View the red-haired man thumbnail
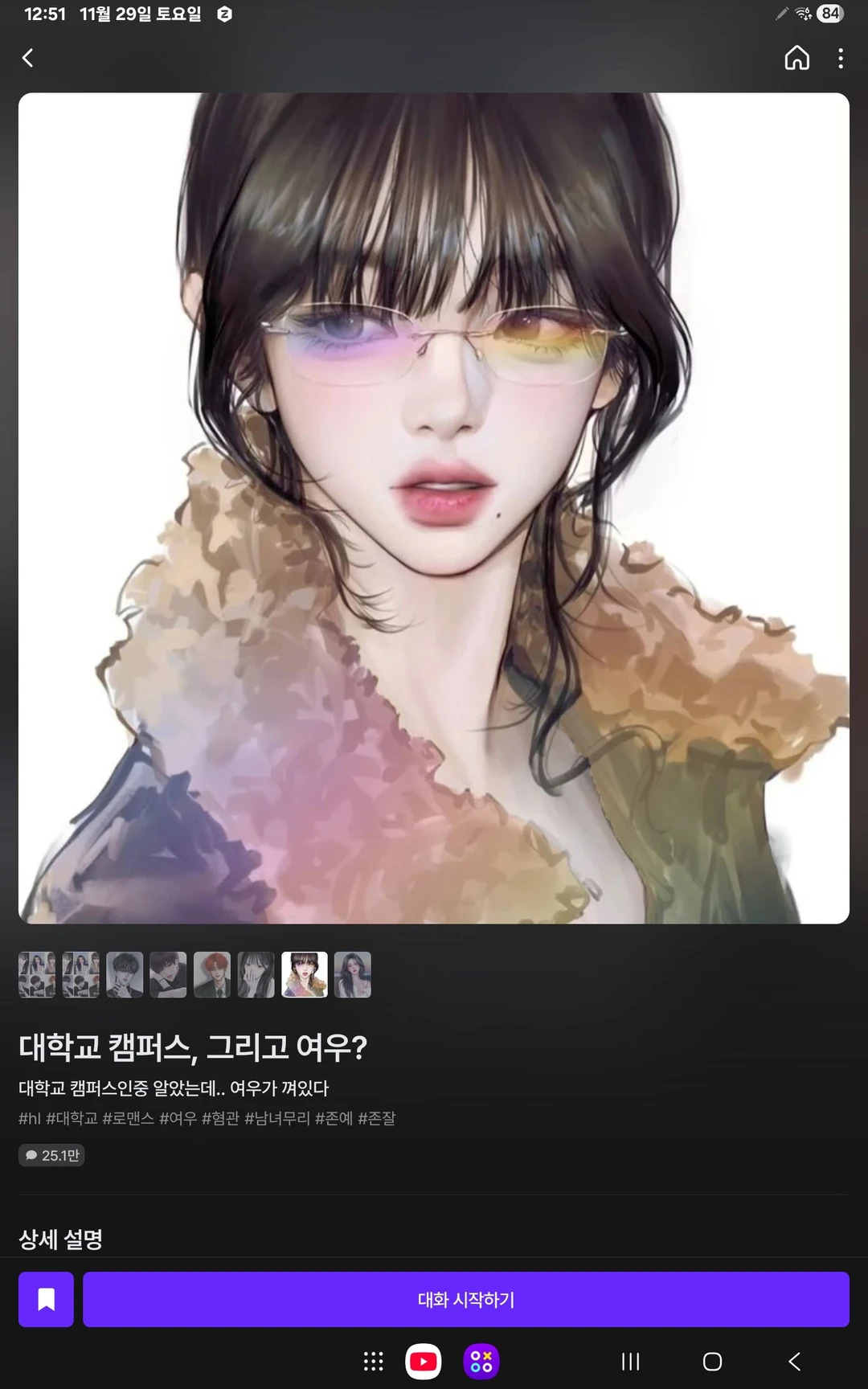This screenshot has height=1389, width=868. [x=212, y=975]
